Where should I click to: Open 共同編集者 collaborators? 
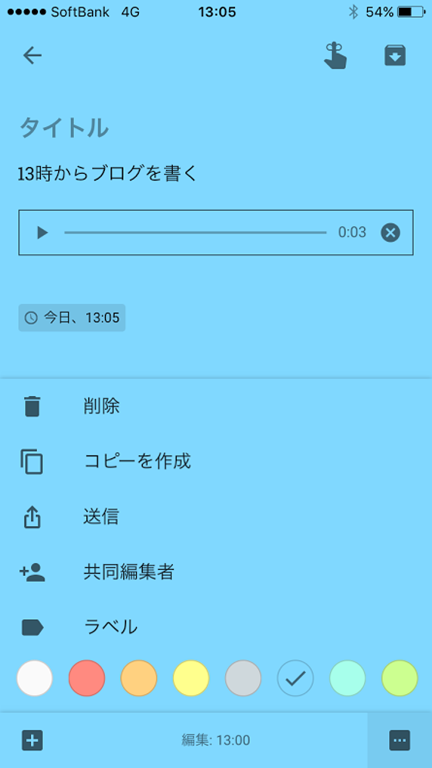click(216, 572)
